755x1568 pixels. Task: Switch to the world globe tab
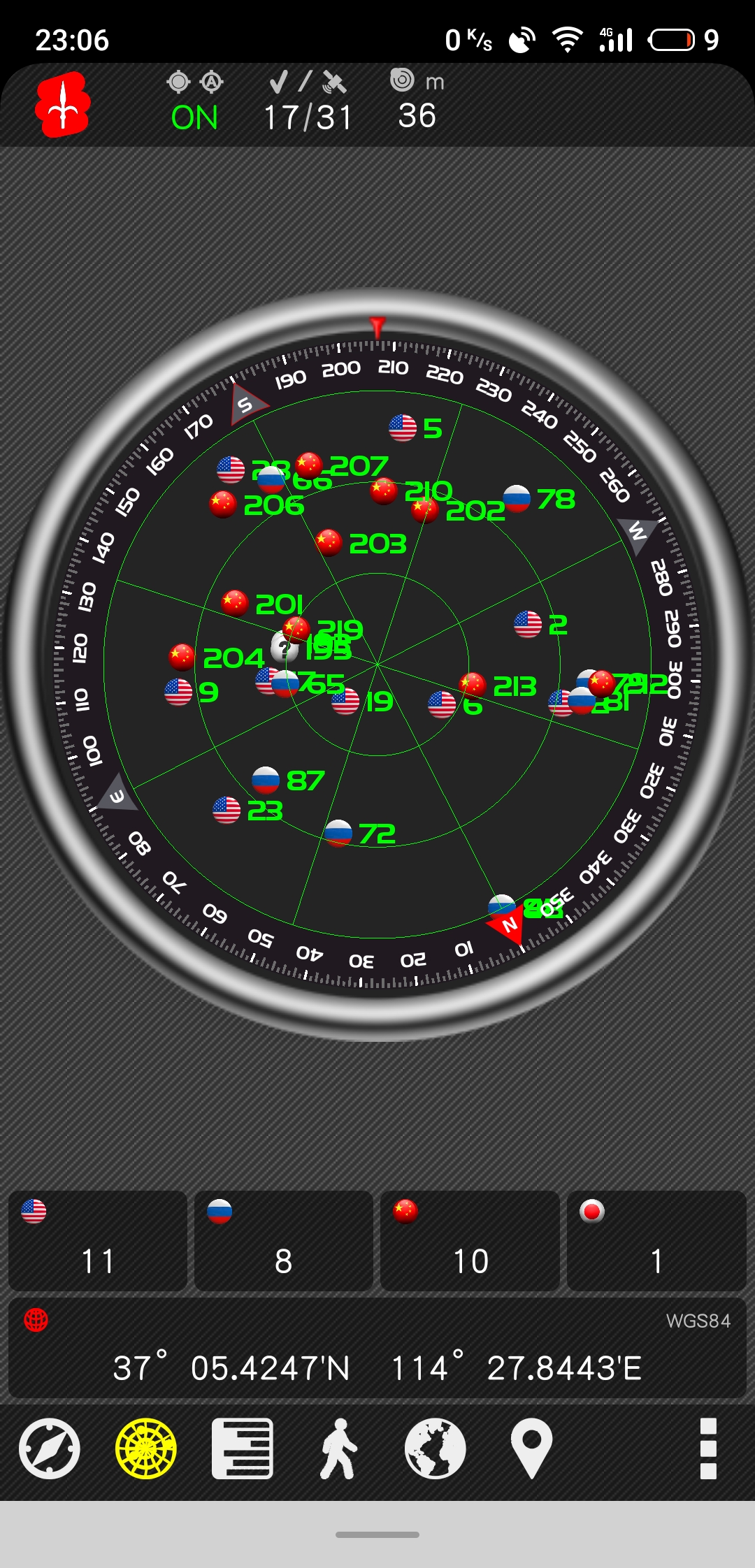(435, 1449)
